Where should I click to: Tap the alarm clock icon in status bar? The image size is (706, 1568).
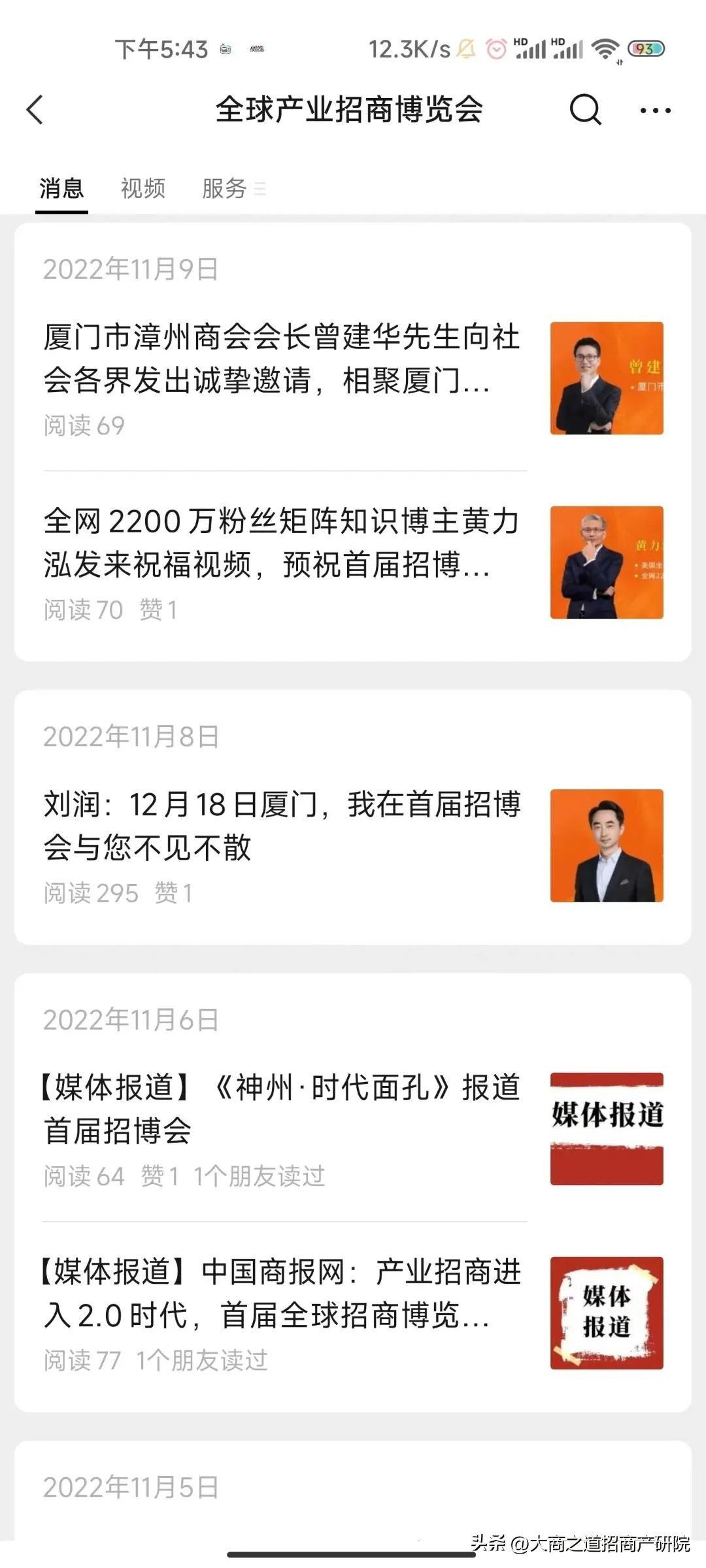tap(495, 47)
